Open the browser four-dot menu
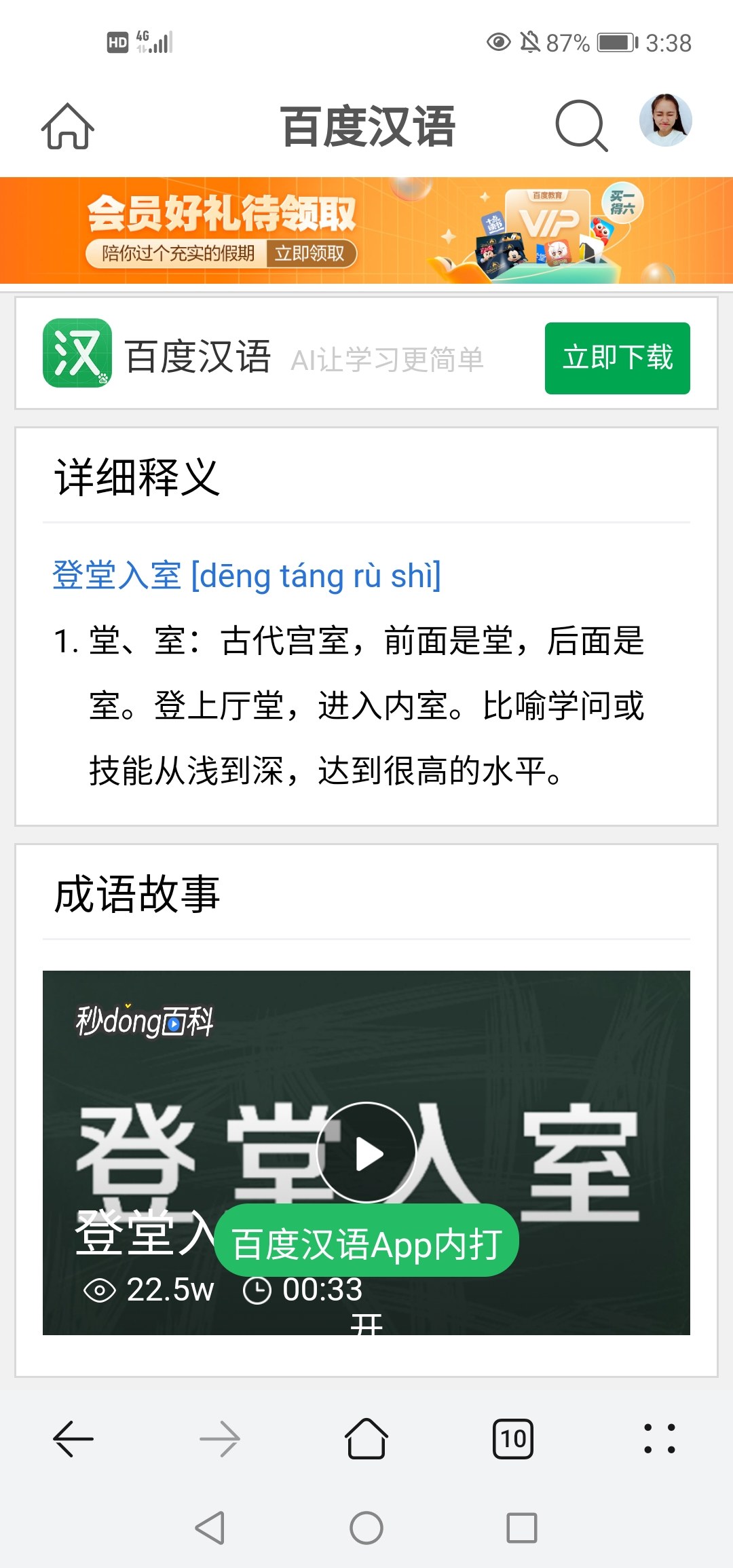Viewport: 733px width, 1568px height. click(x=660, y=1439)
